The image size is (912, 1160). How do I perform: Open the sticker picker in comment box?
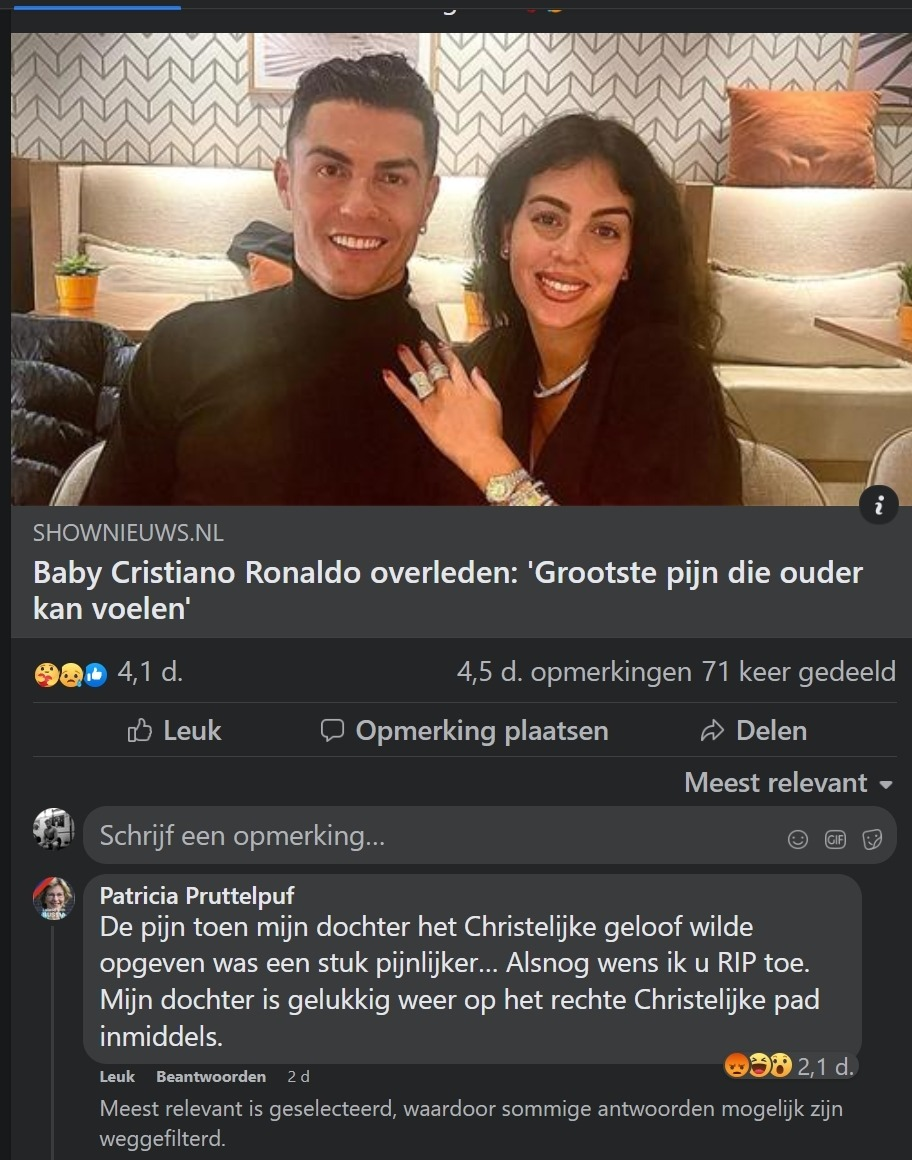872,839
